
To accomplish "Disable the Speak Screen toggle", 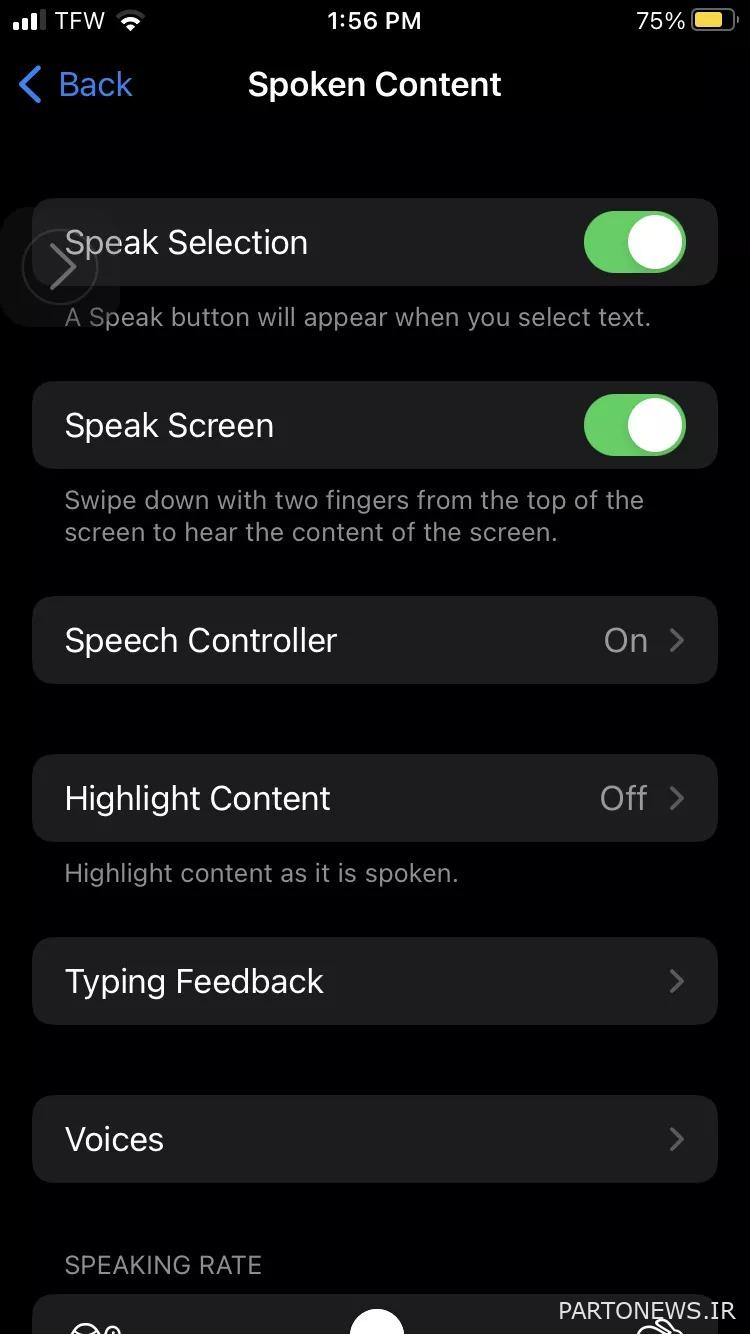I will click(x=635, y=425).
